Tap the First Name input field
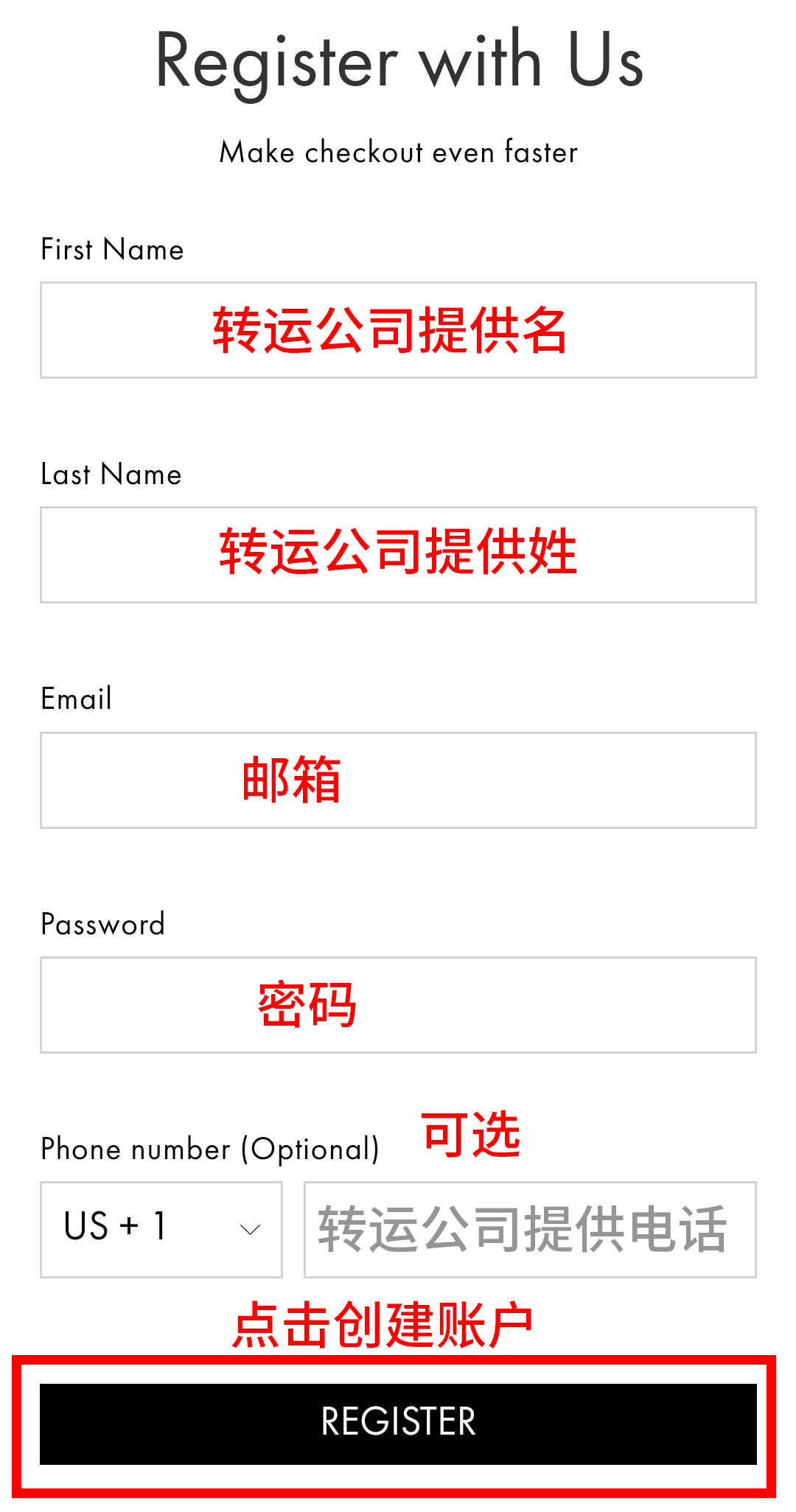The image size is (796, 1512). [398, 330]
